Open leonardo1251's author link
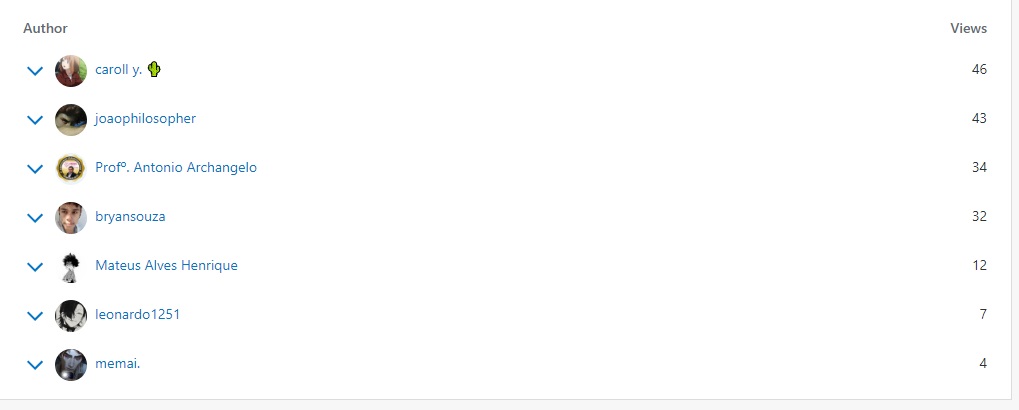This screenshot has height=410, width=1019. (x=137, y=315)
